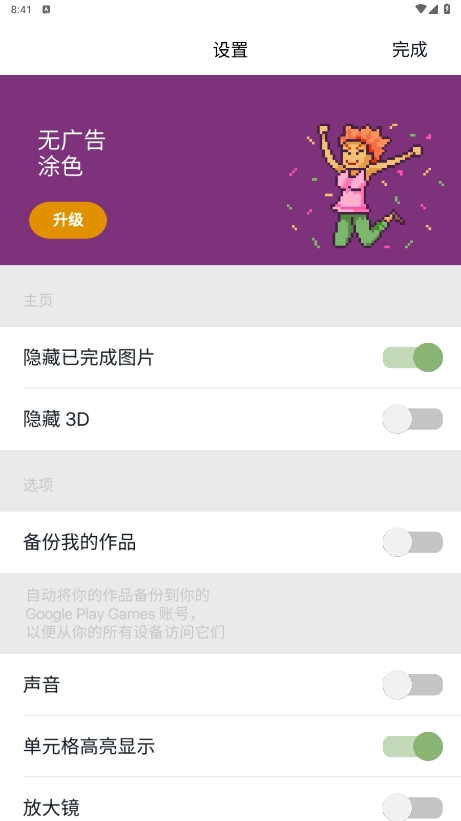Turn on the 放大镜 magnifier
Image resolution: width=461 pixels, height=821 pixels.
(413, 807)
